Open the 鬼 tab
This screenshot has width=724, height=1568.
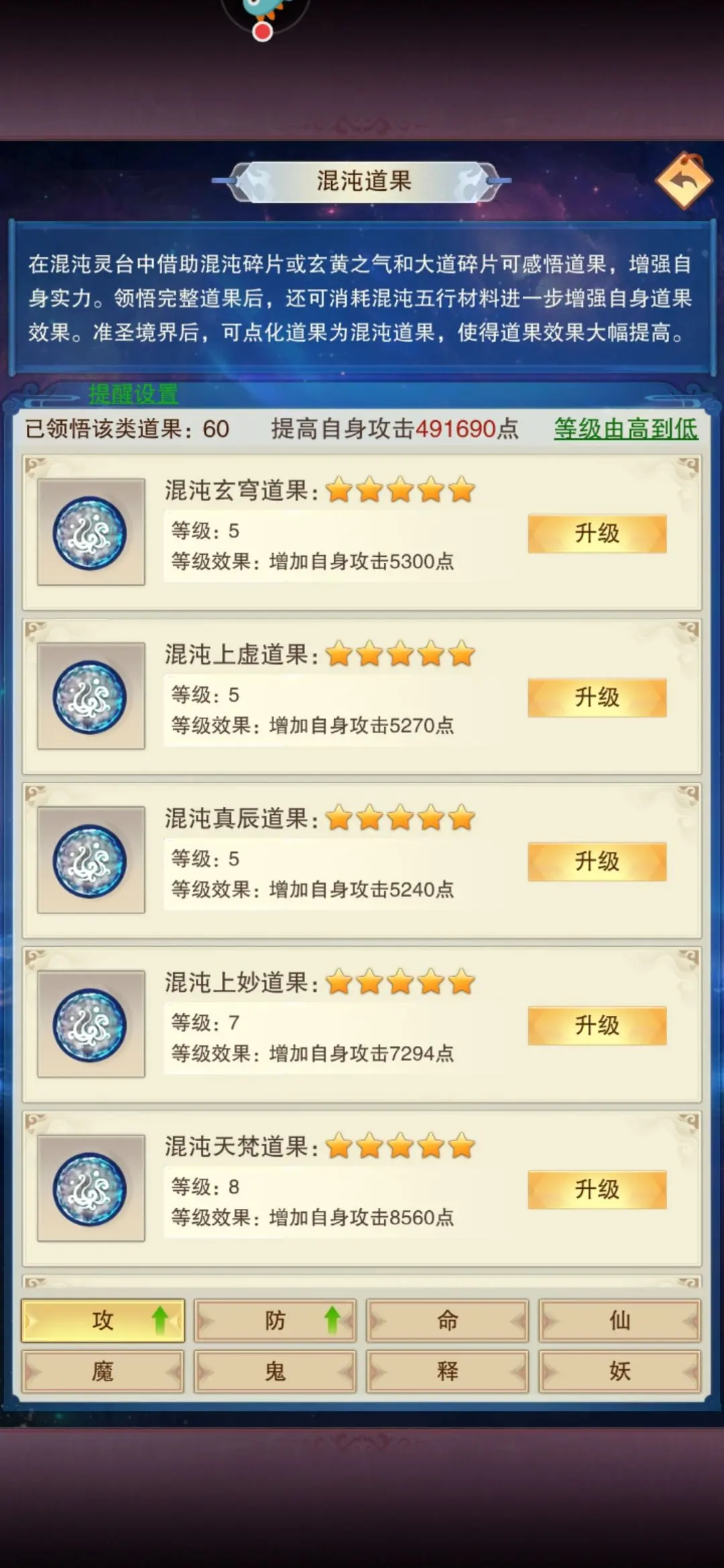point(275,1371)
